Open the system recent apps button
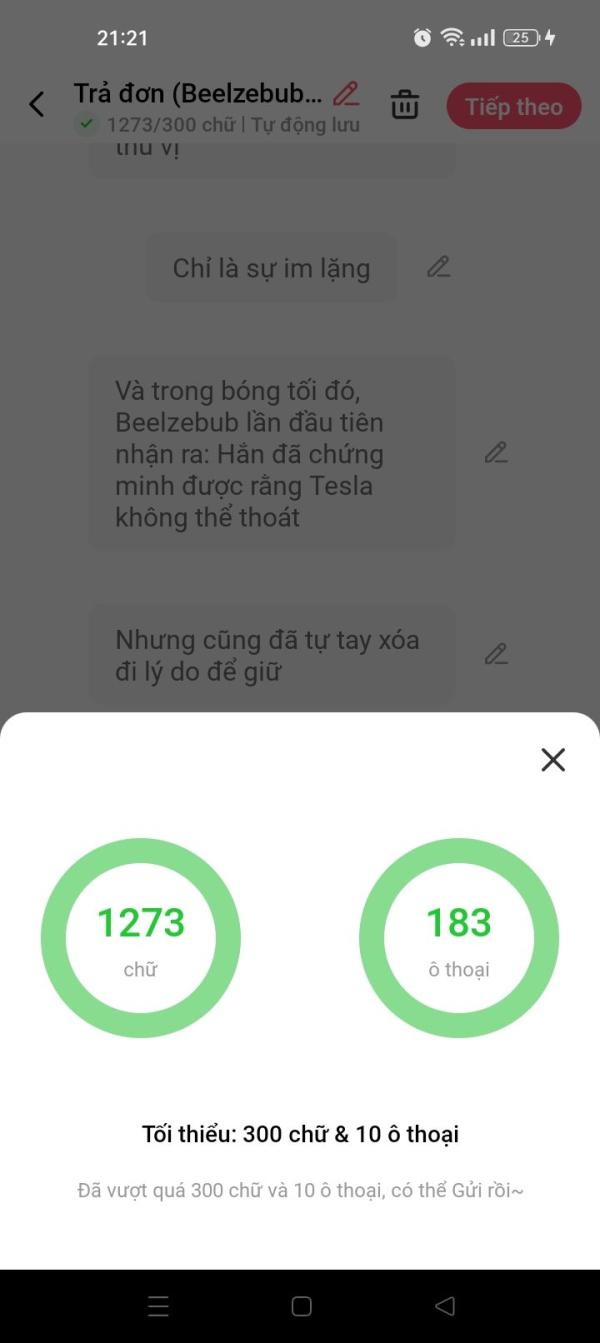The width and height of the screenshot is (600, 1343). coord(158,1306)
